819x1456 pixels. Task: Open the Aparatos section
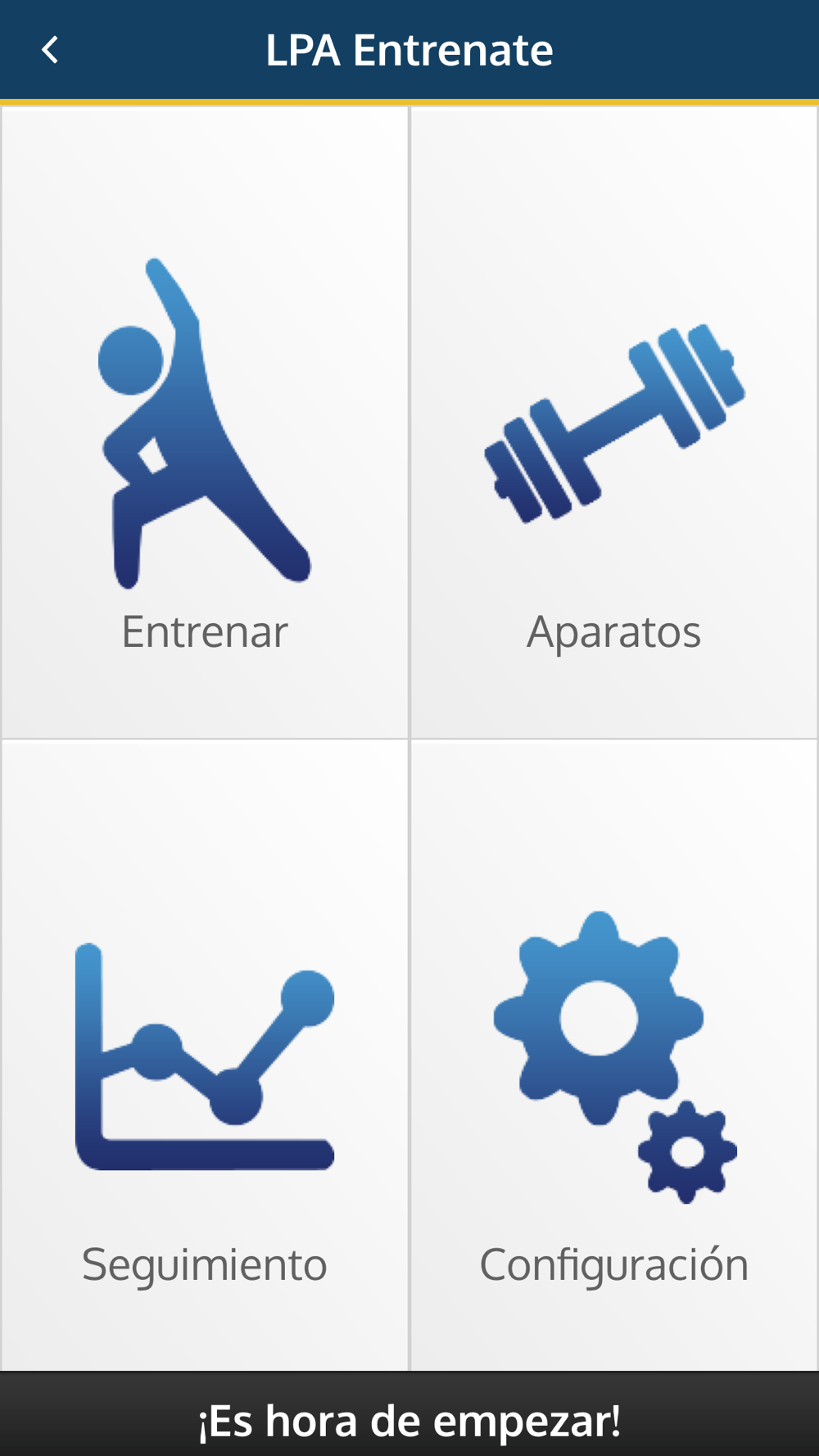click(614, 423)
